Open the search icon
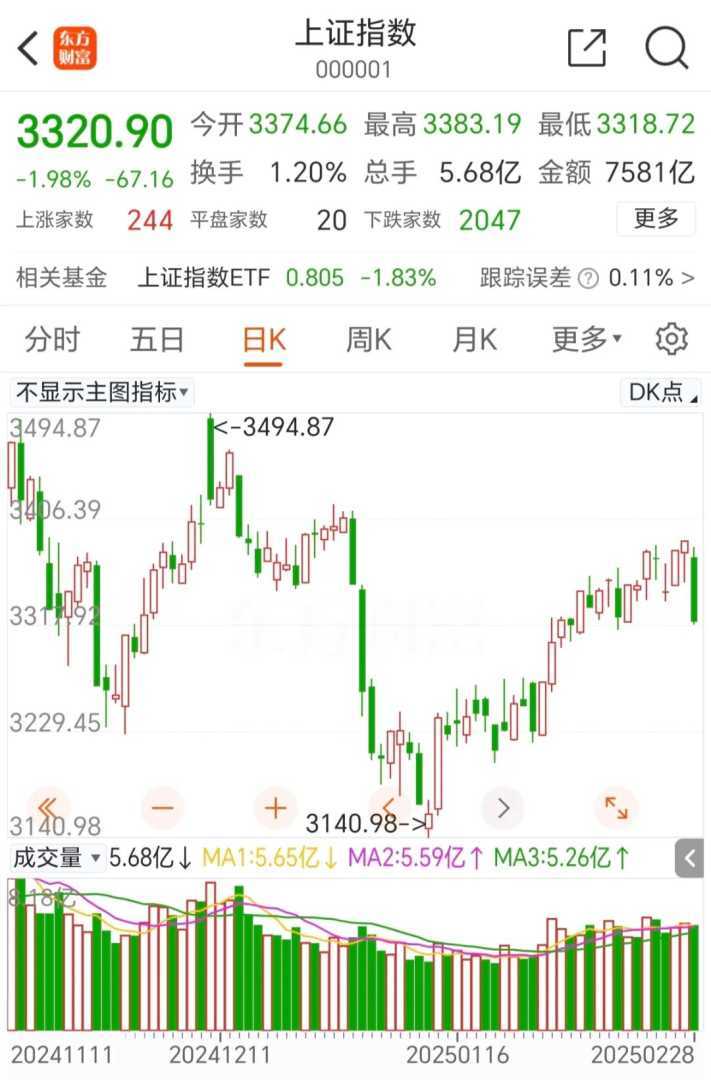Viewport: 711px width, 1080px height. click(666, 48)
